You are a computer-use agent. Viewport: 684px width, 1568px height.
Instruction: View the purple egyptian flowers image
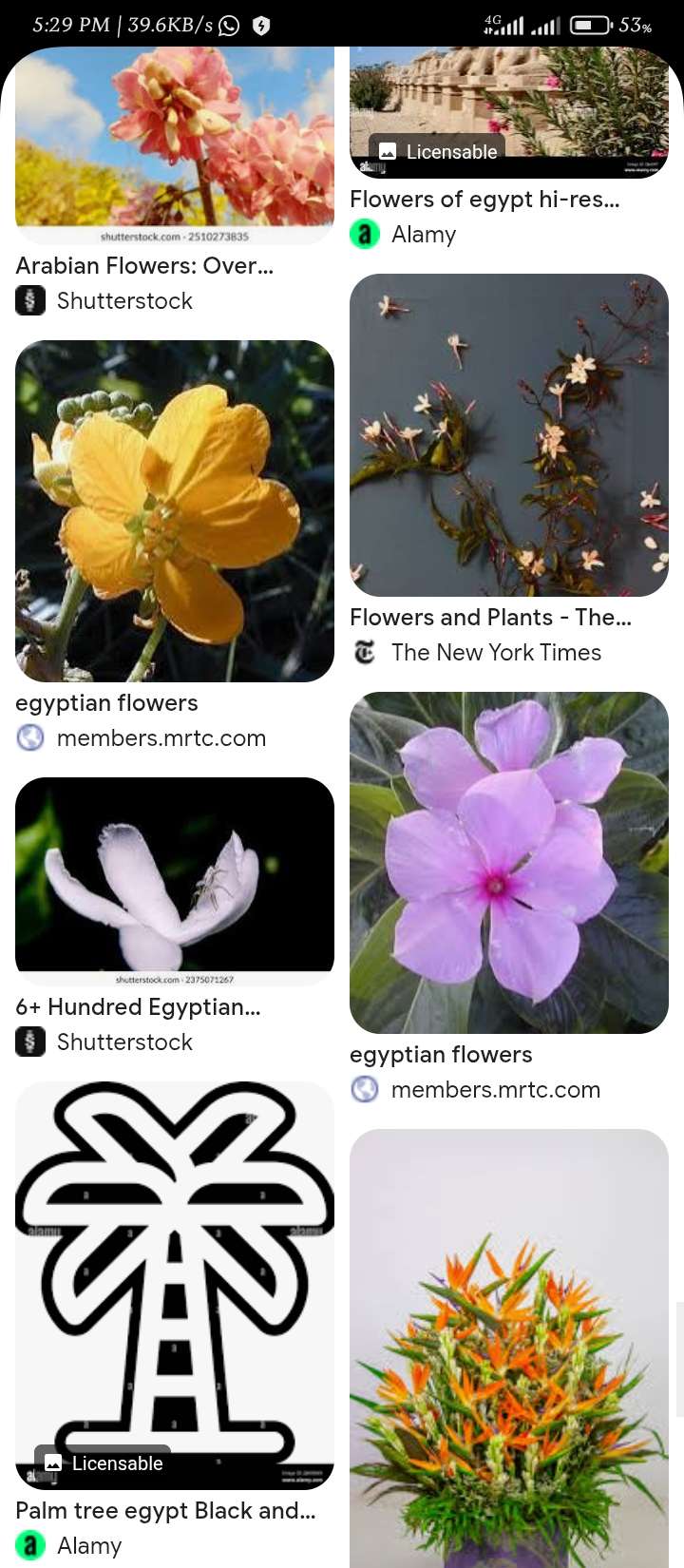[509, 862]
